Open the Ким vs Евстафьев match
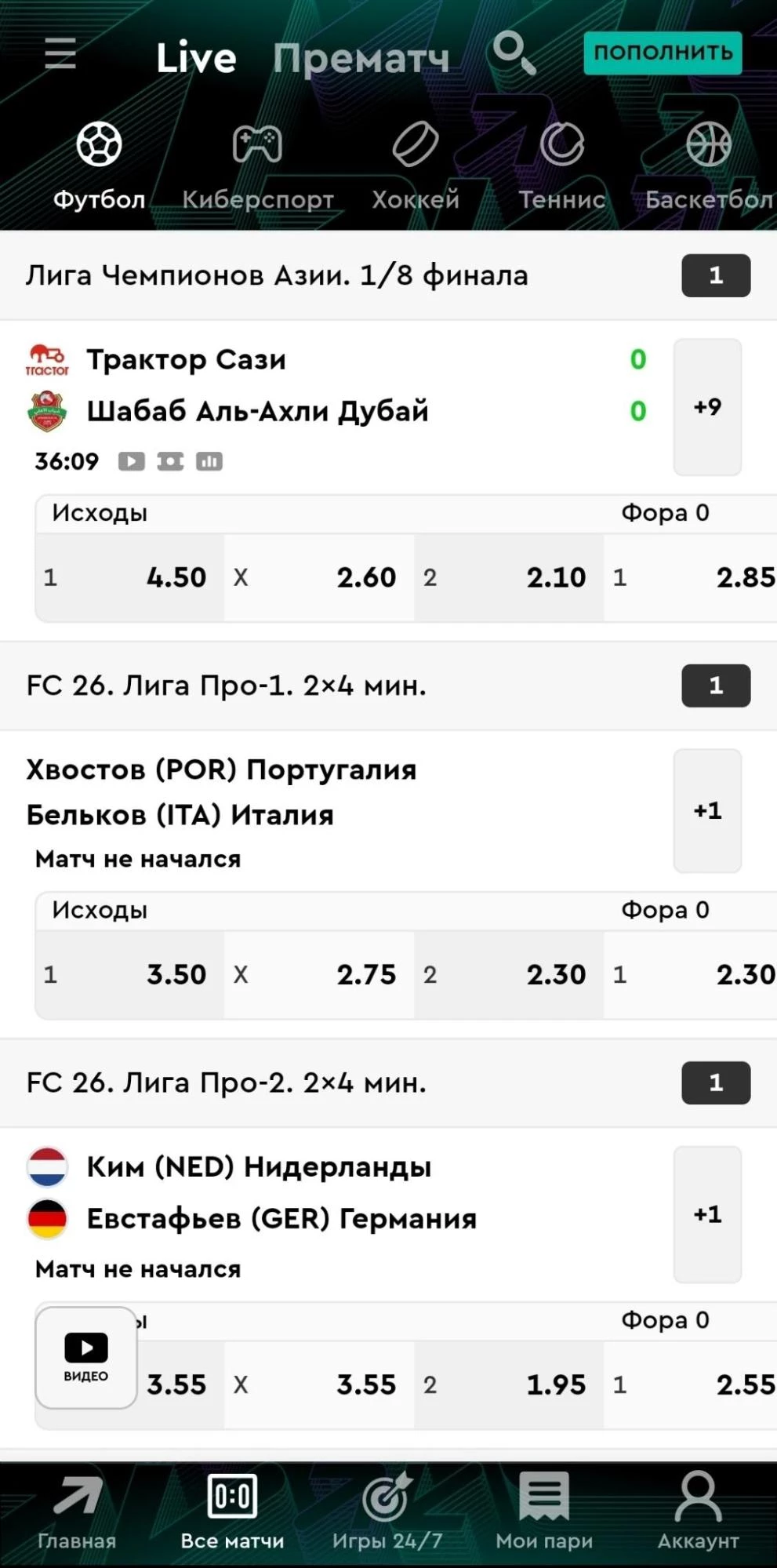Image resolution: width=777 pixels, height=1568 pixels. click(259, 1193)
